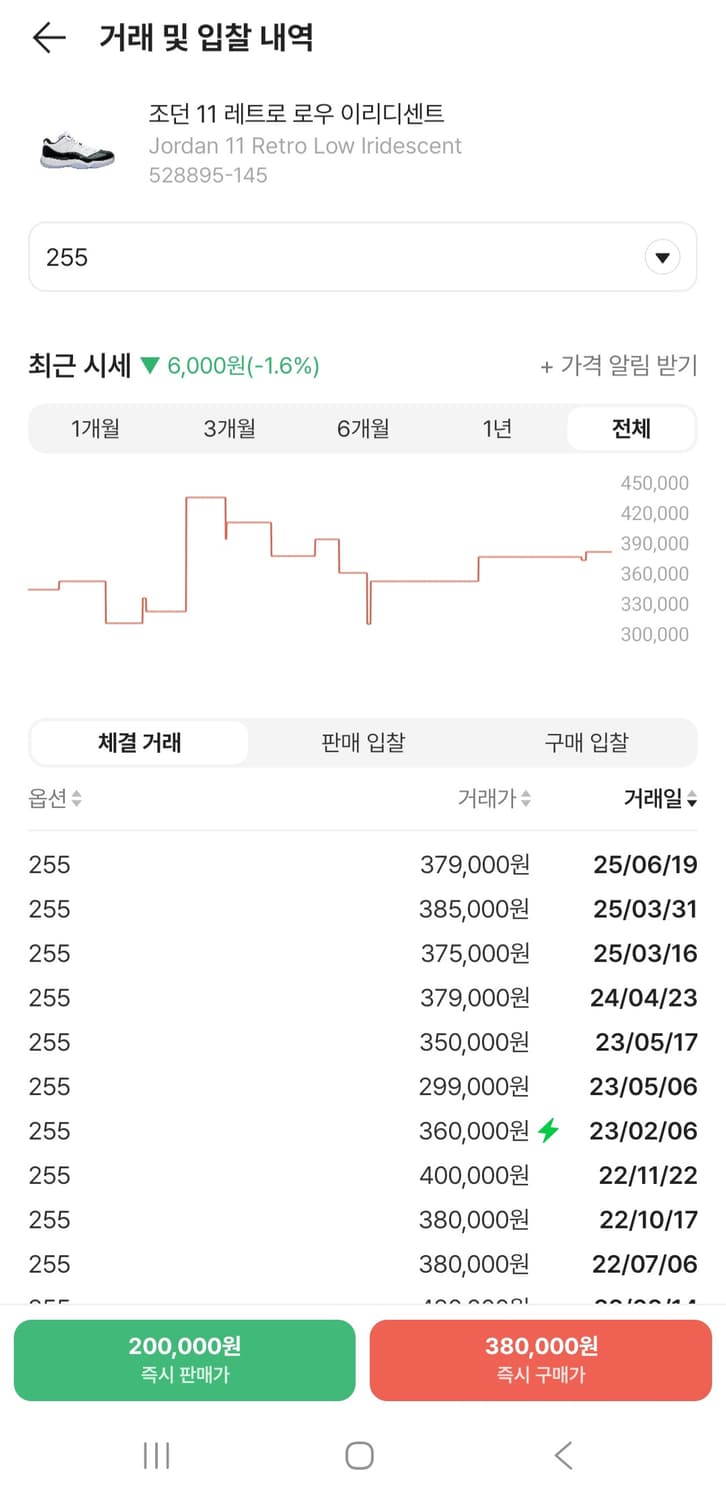726x1500 pixels.
Task: Tap the green 200,000원 즉시 판매가 button
Action: (x=184, y=1360)
